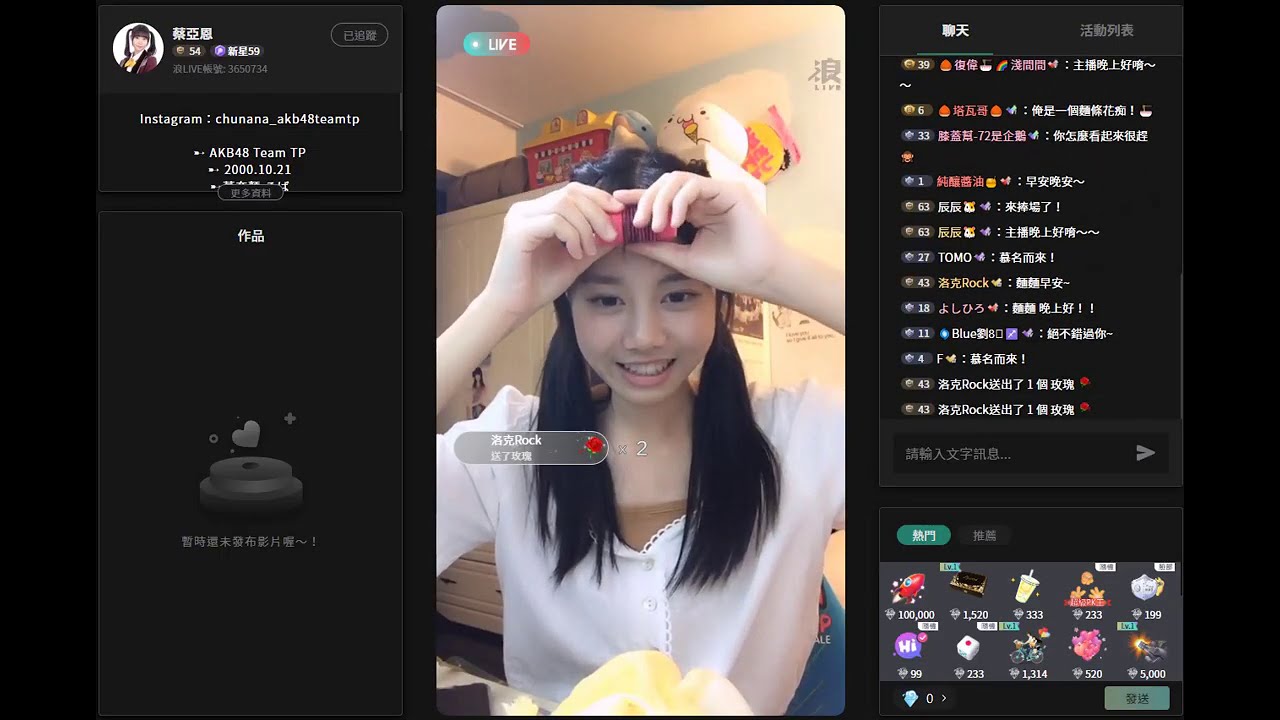Choose the gun gift costing 5,000
This screenshot has width=1280, height=720.
pos(1146,648)
